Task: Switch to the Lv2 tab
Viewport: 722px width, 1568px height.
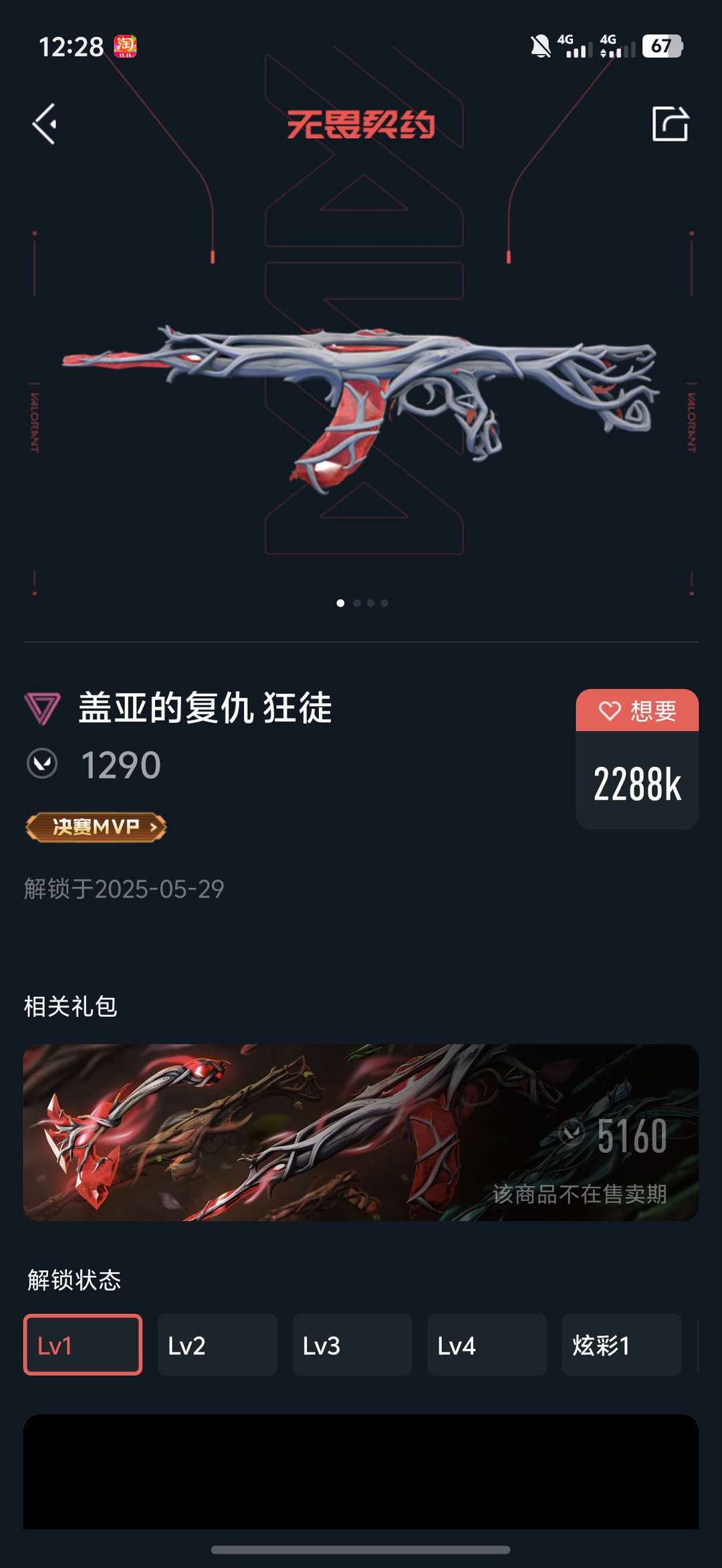Action: [x=217, y=1345]
